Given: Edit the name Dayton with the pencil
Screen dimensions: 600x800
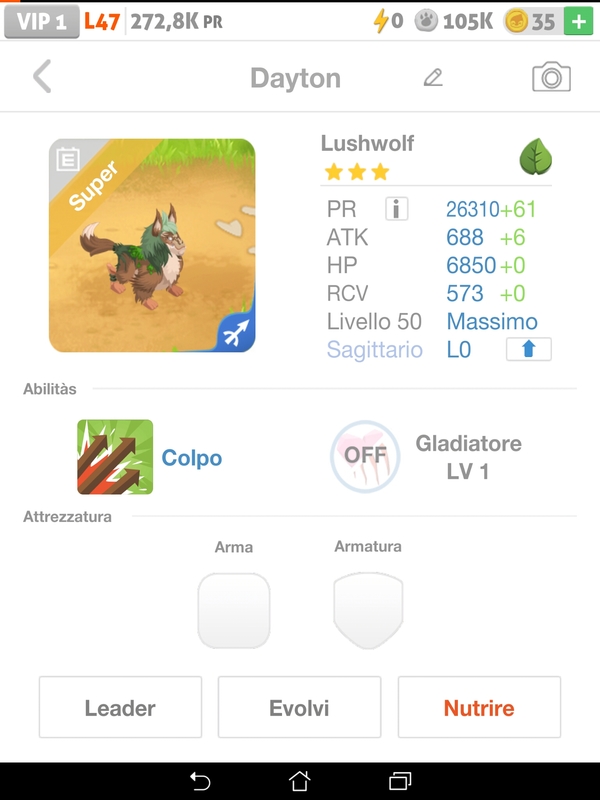Looking at the screenshot, I should tap(433, 77).
